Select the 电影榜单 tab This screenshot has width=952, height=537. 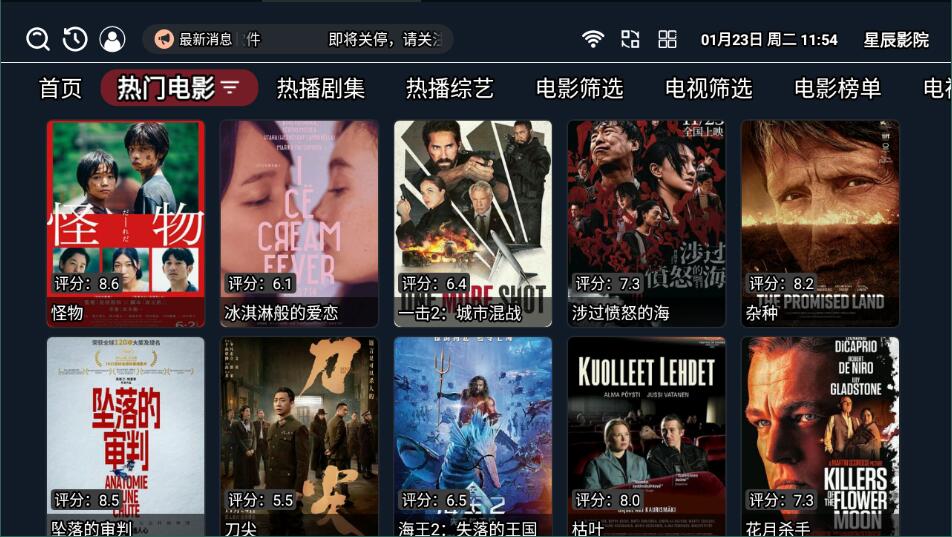[x=837, y=88]
